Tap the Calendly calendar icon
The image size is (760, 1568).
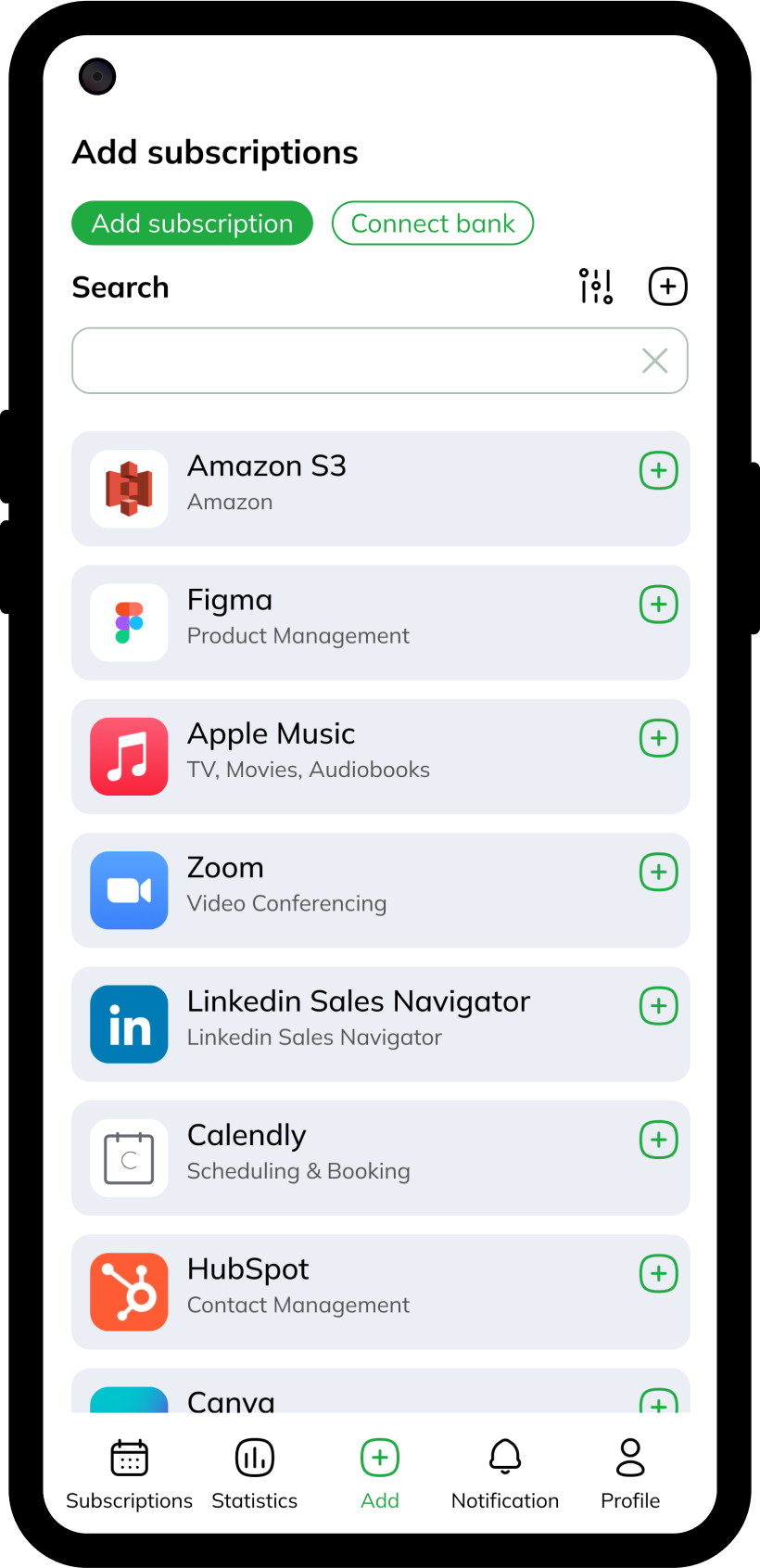129,1157
